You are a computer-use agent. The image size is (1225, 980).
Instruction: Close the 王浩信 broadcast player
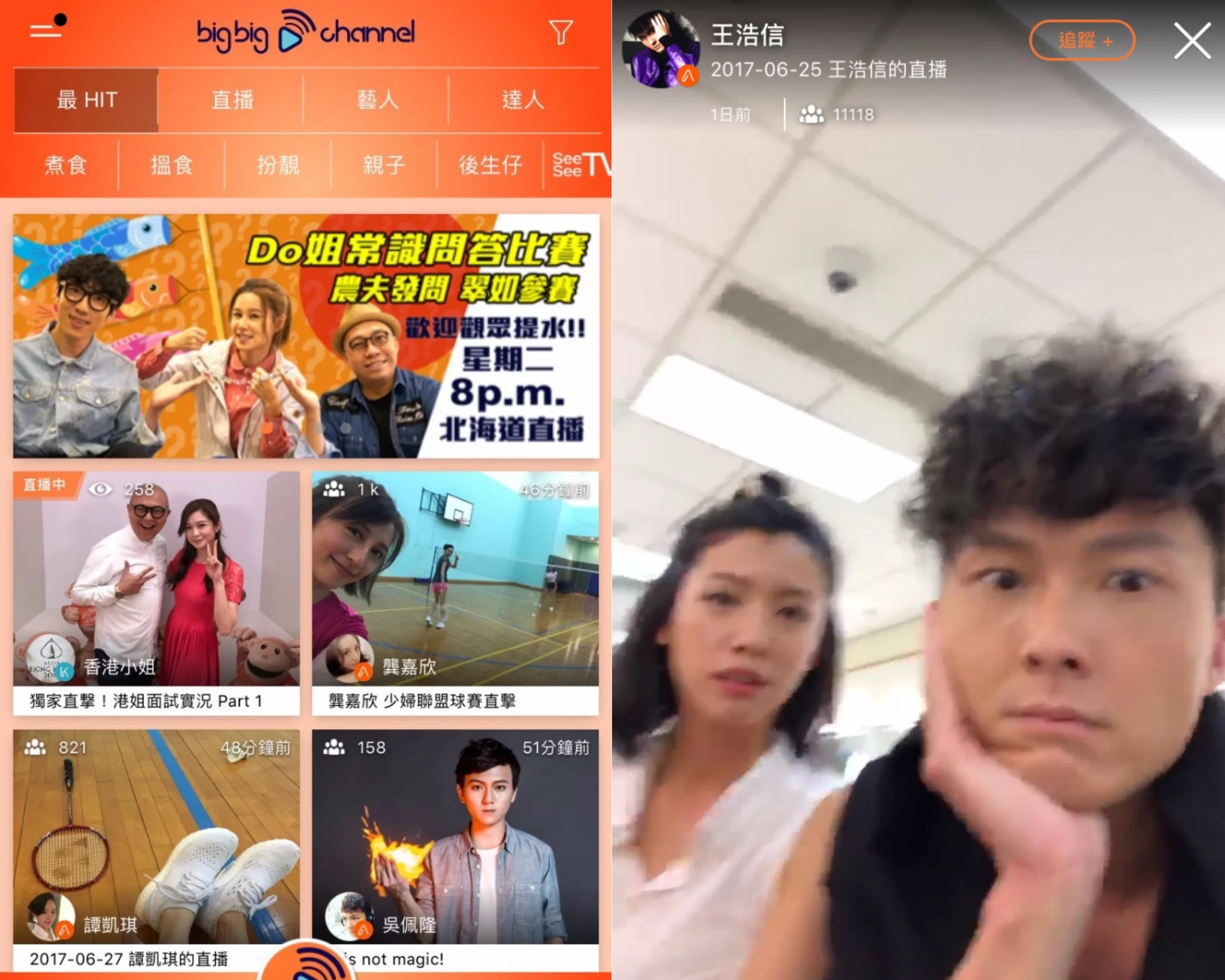1192,41
